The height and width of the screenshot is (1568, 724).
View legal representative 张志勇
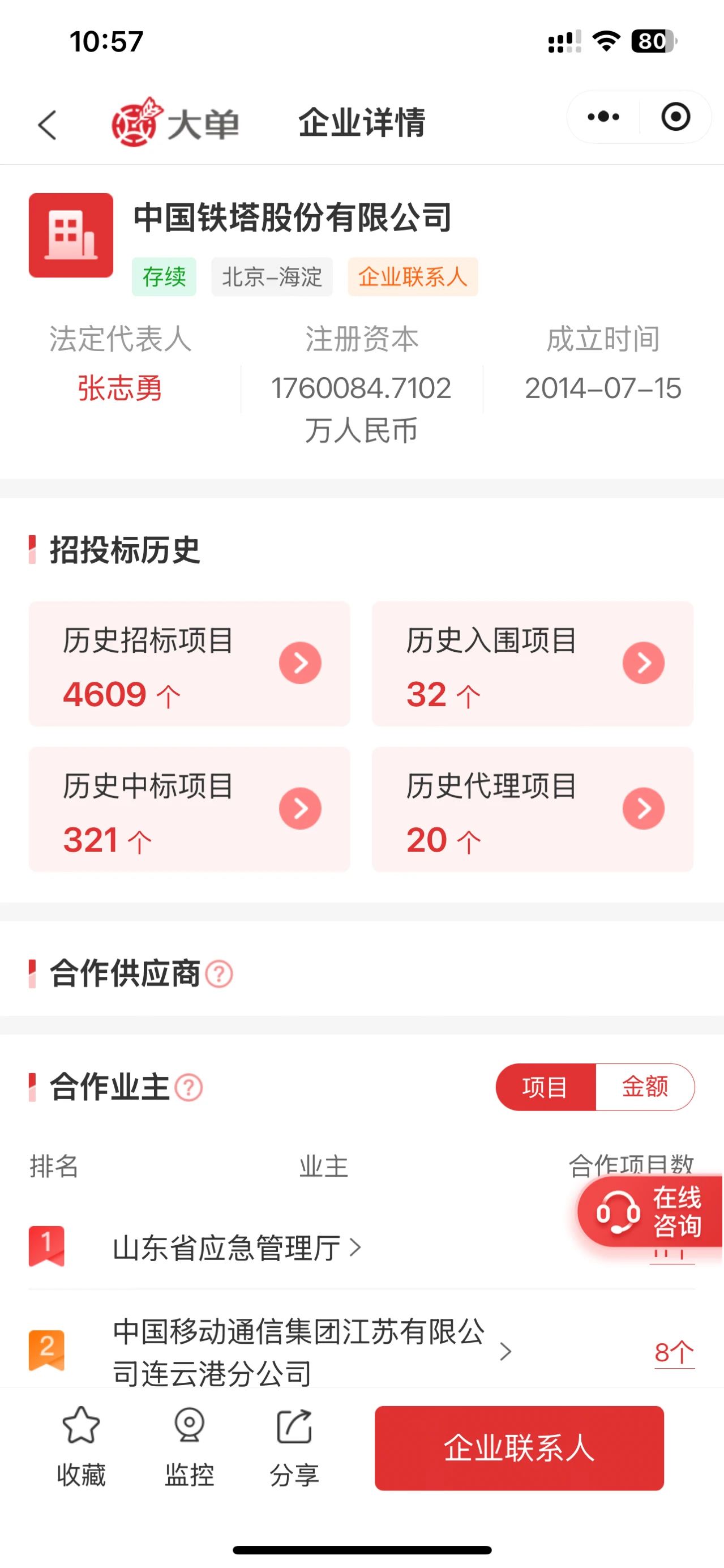coord(120,388)
